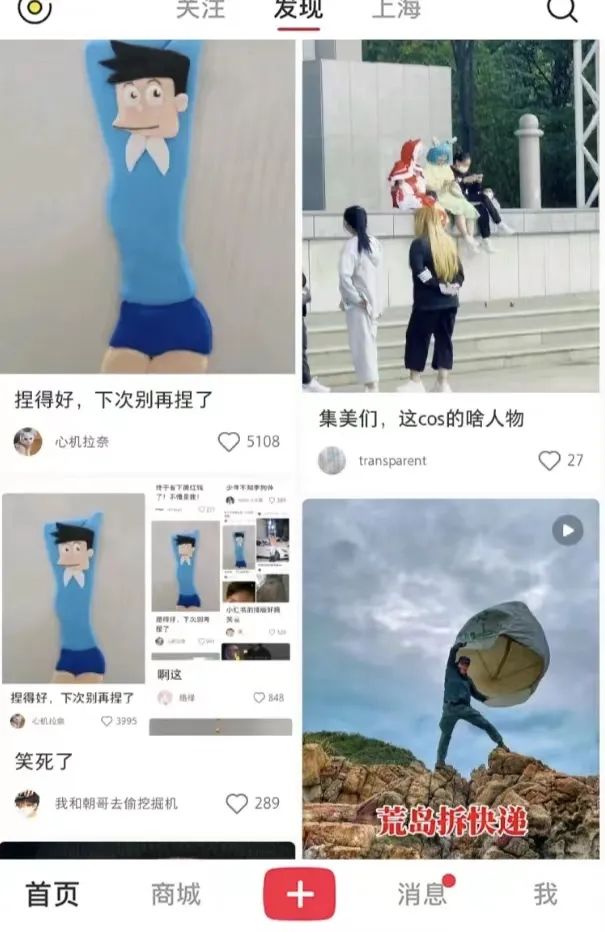The height and width of the screenshot is (932, 605).
Task: Open 心机拉奈's profile avatar
Action: 28,441
